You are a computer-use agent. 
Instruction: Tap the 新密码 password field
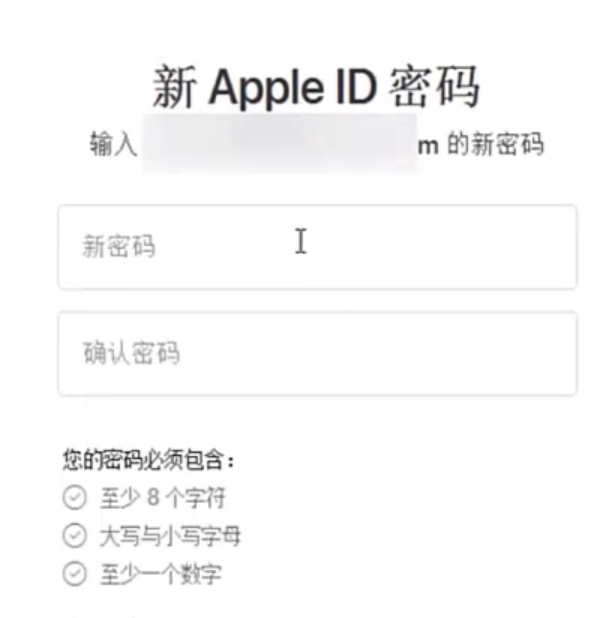pyautogui.click(x=317, y=247)
